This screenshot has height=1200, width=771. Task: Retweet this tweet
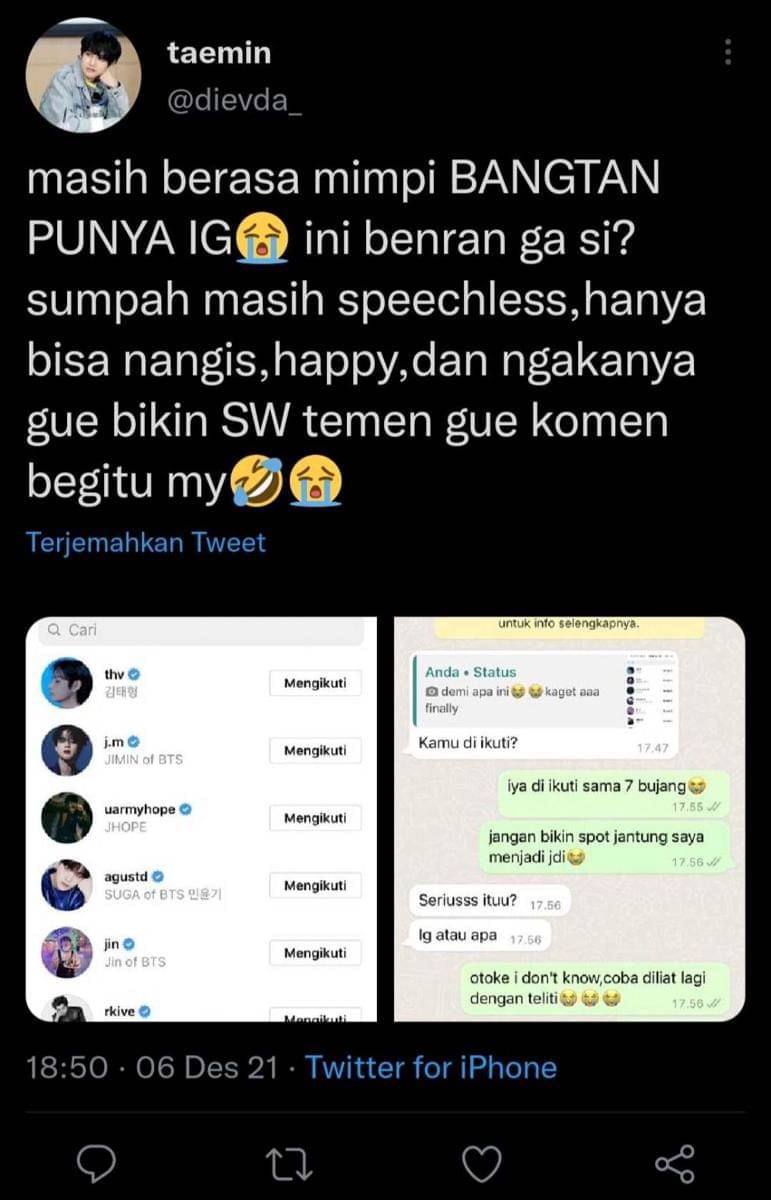[x=289, y=1163]
